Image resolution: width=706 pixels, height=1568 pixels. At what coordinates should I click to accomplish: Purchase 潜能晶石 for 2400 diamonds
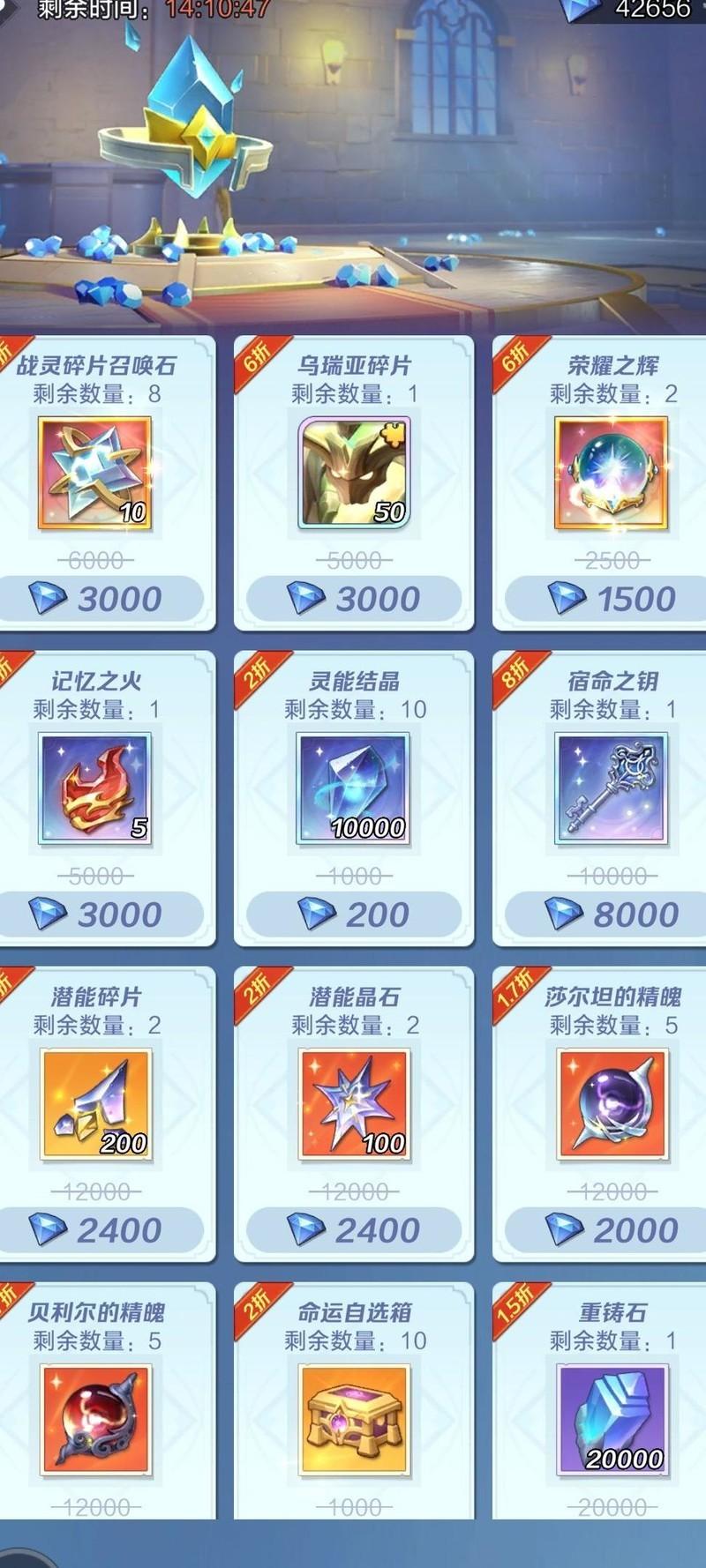[354, 1230]
